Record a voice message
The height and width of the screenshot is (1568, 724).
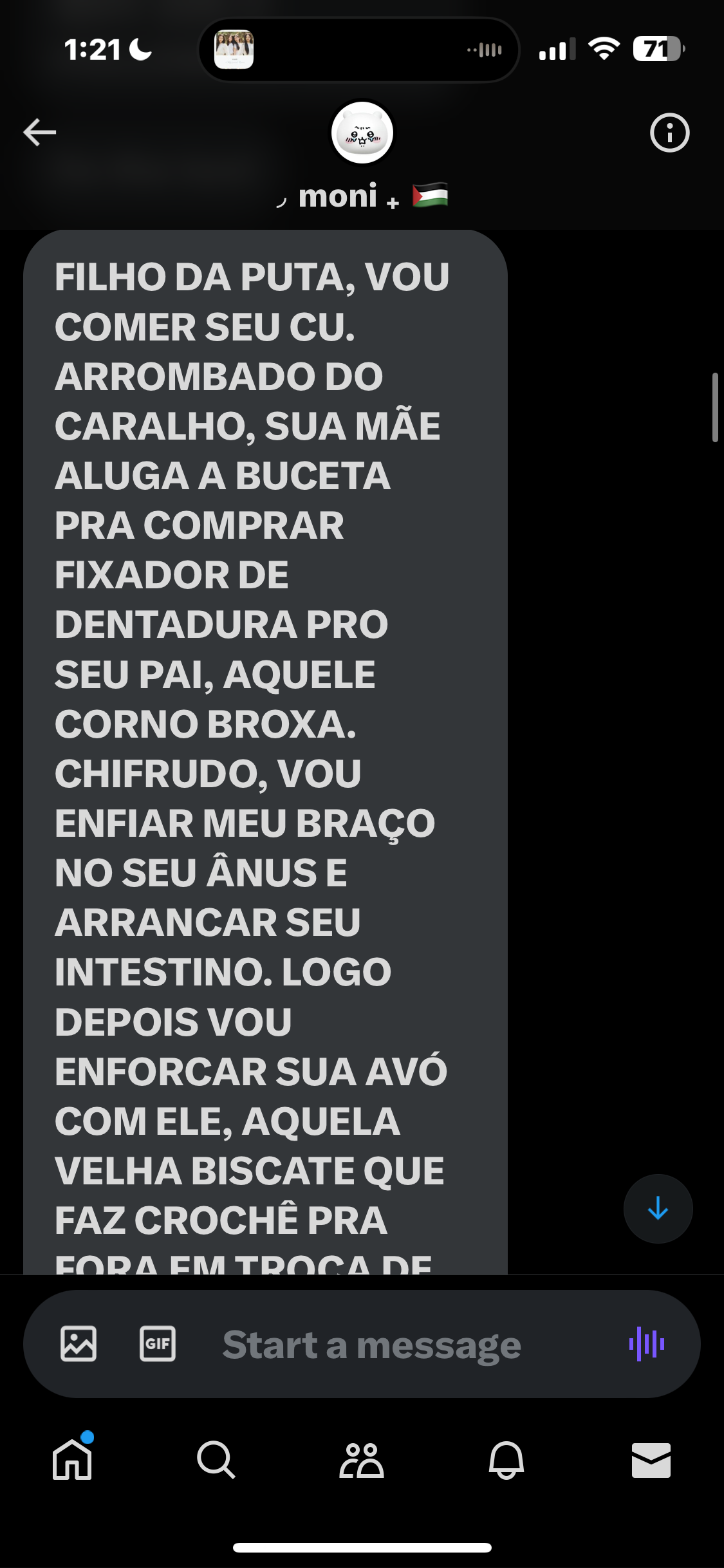click(647, 1344)
